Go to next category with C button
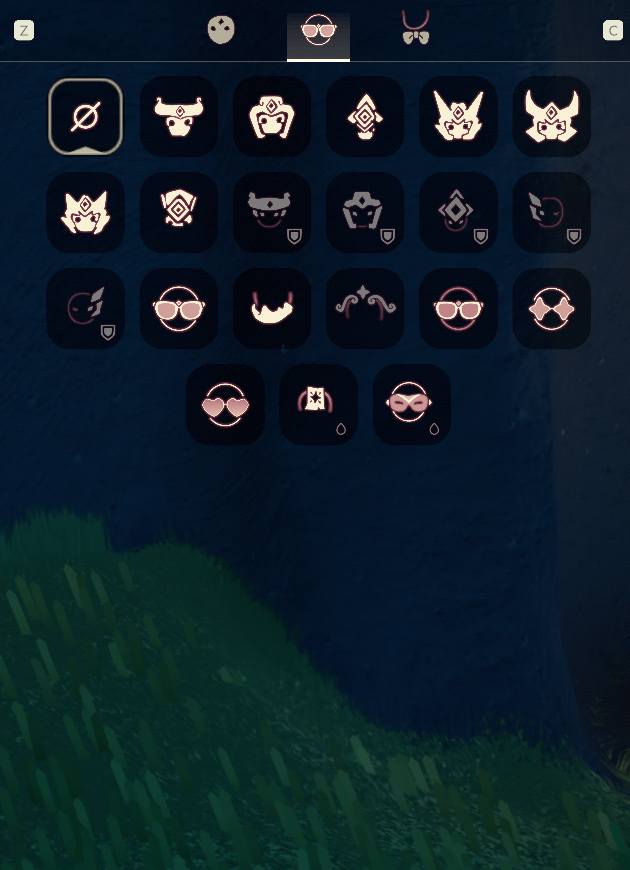This screenshot has width=630, height=870. click(x=612, y=30)
